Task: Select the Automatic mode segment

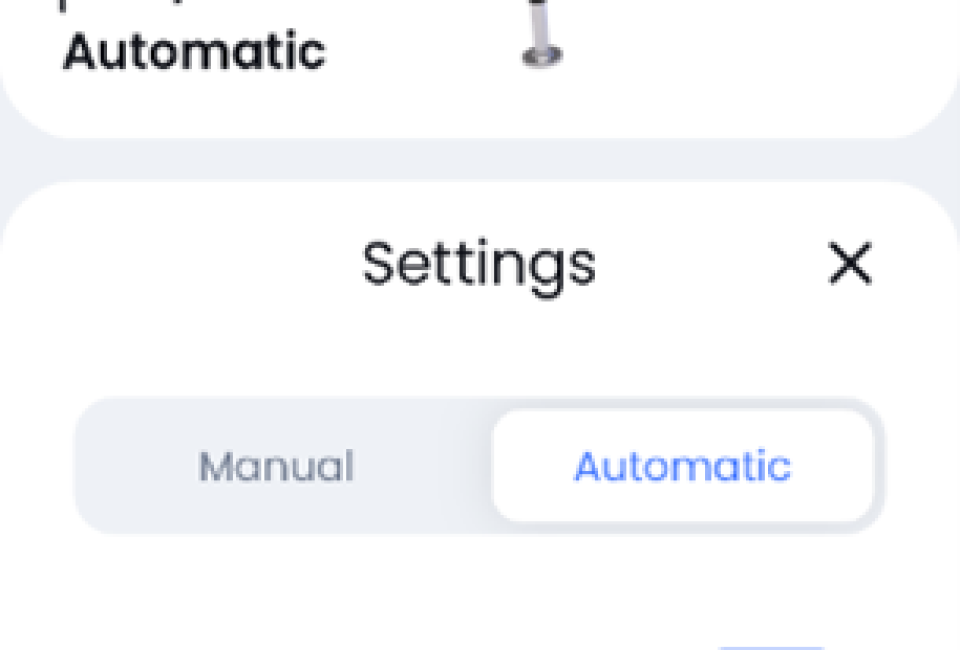Action: click(682, 466)
